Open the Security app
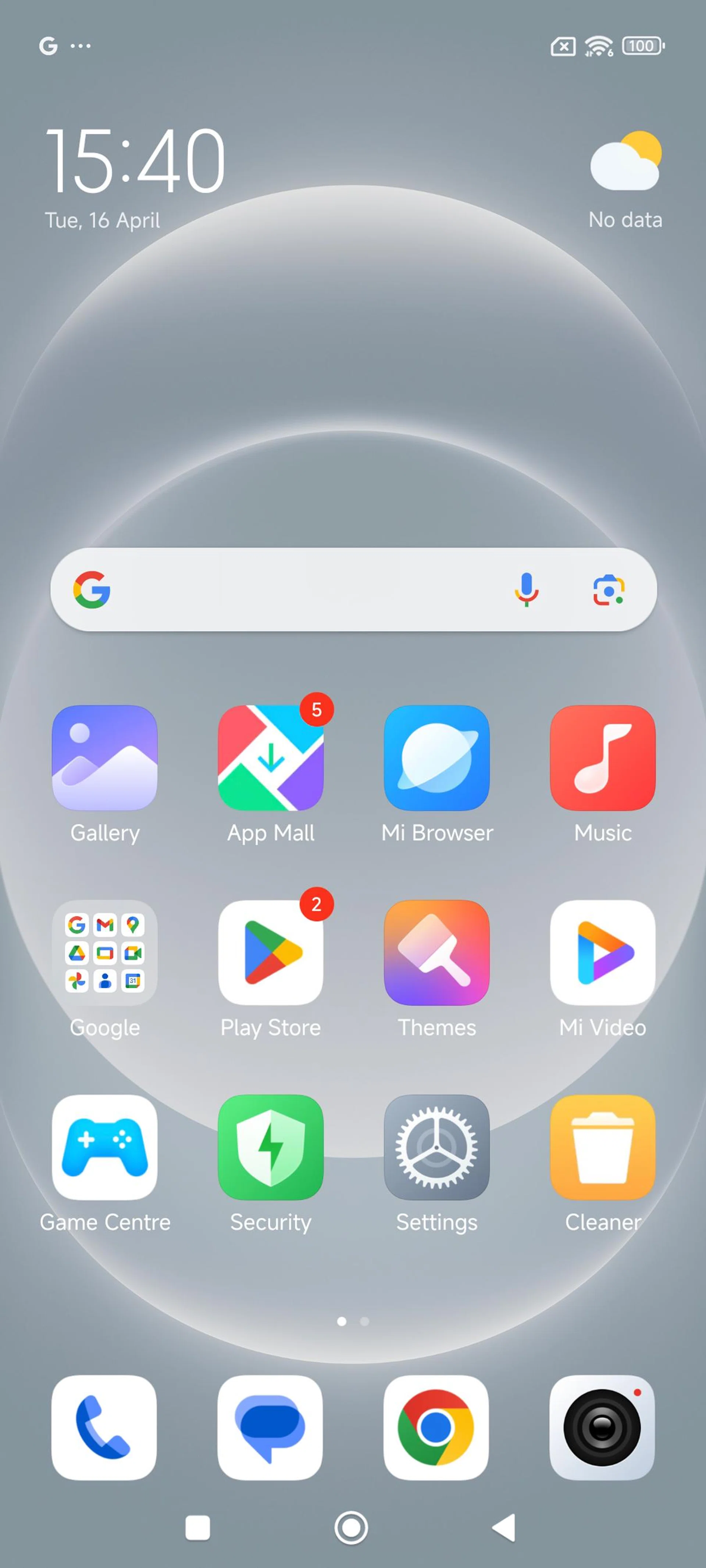 (271, 1147)
